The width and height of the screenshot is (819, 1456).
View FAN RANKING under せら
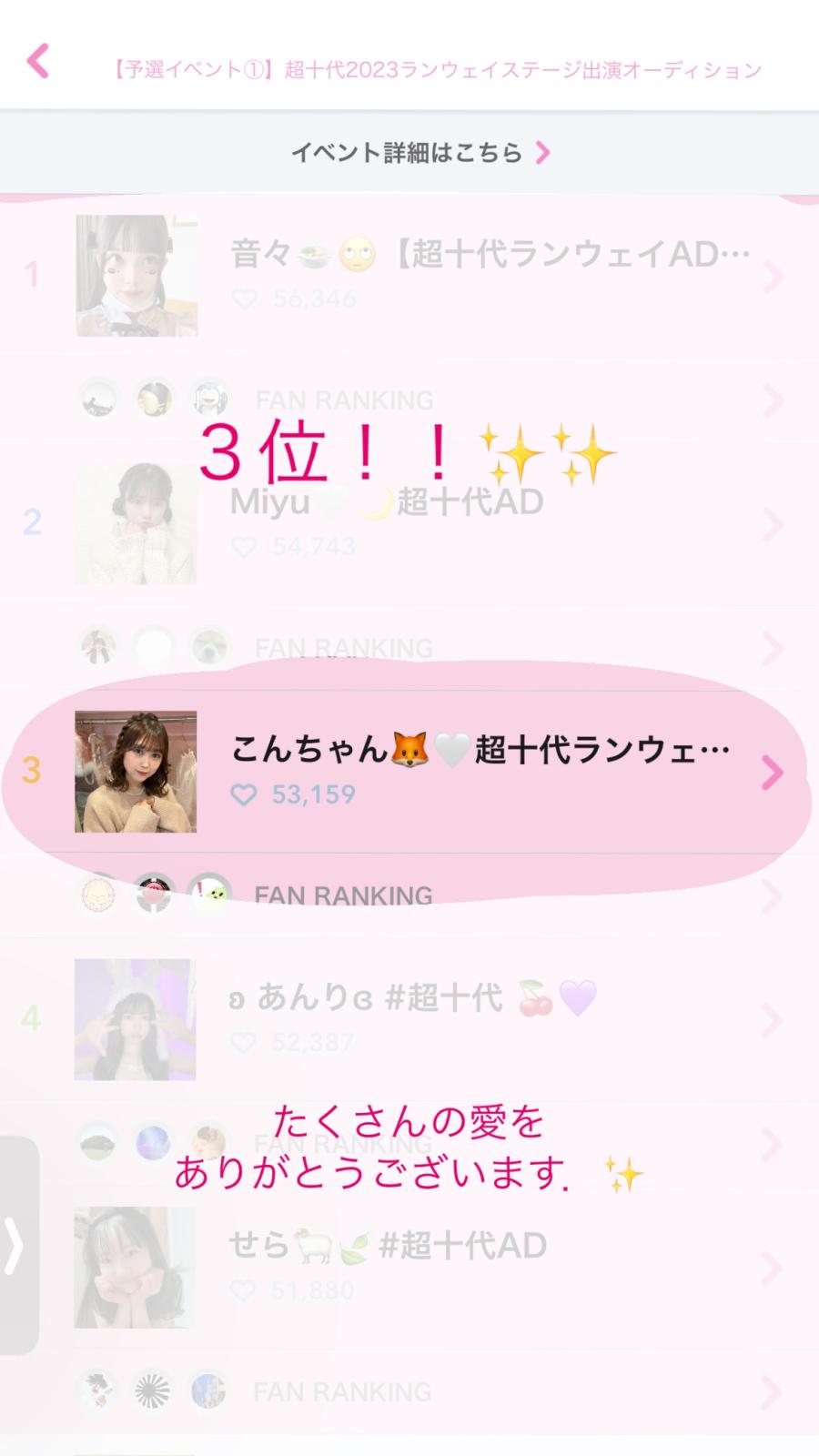(x=344, y=1391)
